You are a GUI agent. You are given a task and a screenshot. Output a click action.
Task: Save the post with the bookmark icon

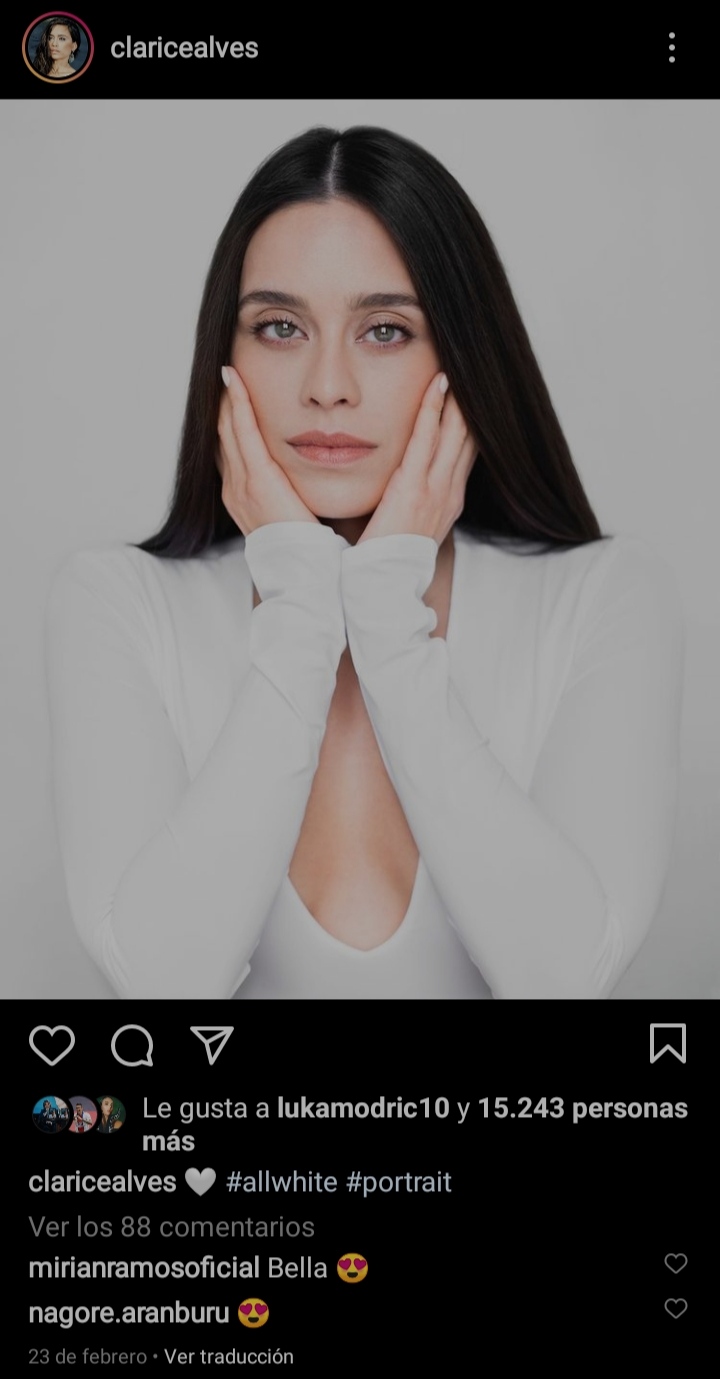coord(667,1044)
